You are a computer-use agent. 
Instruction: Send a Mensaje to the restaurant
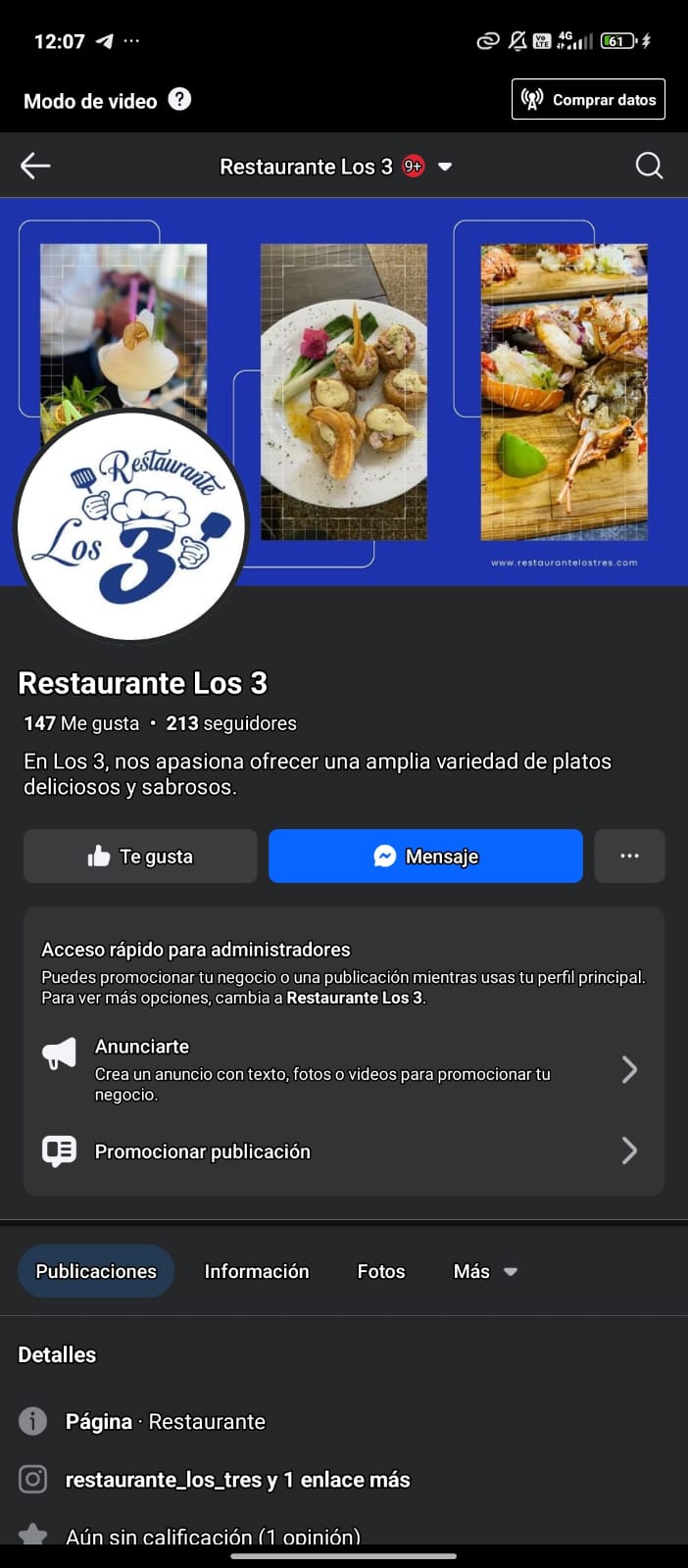point(425,857)
